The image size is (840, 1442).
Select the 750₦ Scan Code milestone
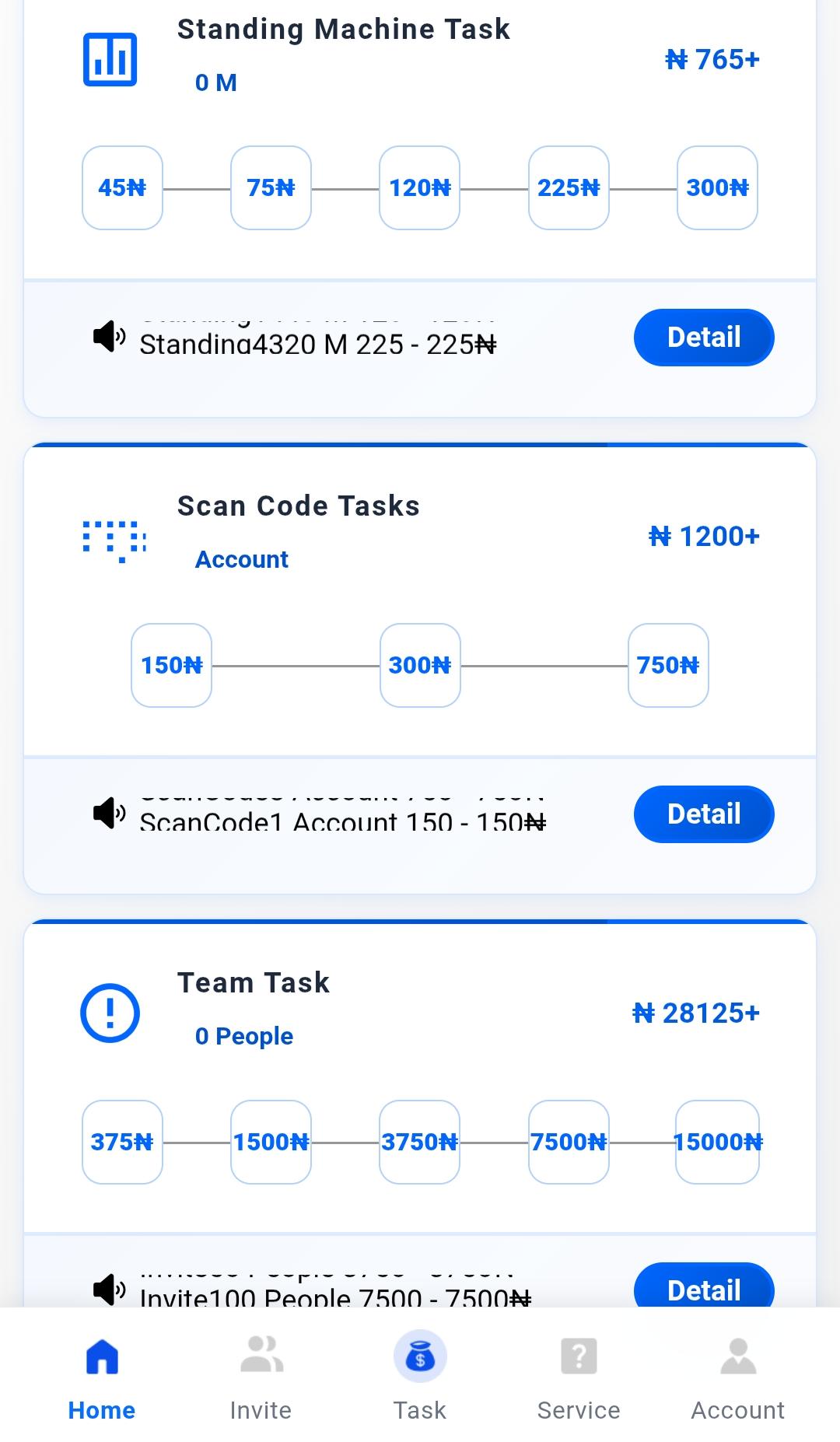click(x=667, y=666)
